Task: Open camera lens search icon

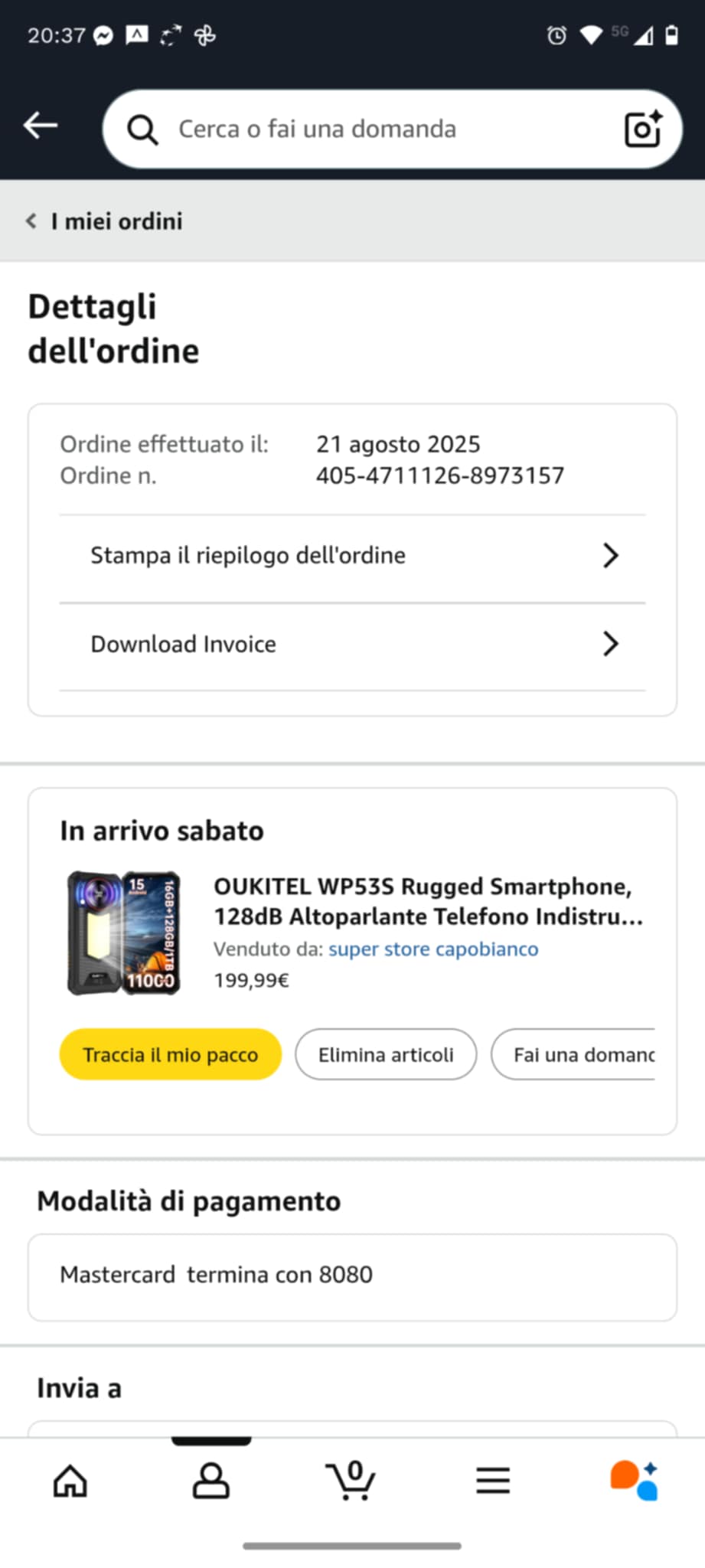Action: 643,129
